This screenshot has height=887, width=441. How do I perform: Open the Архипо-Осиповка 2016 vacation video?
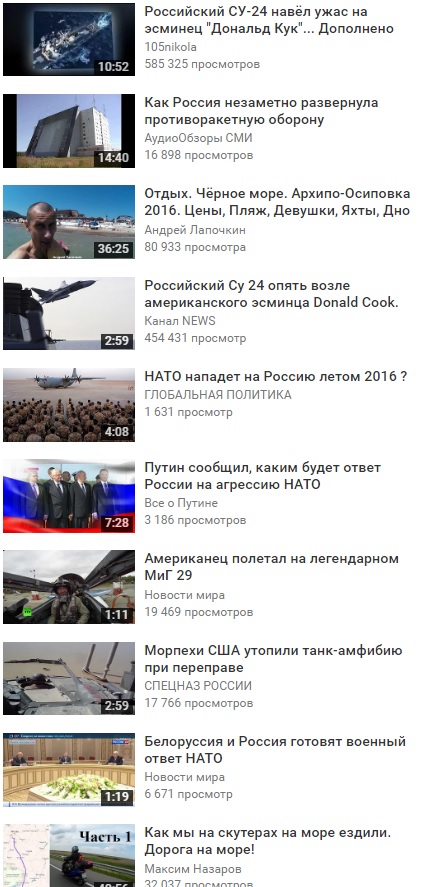click(x=277, y=202)
